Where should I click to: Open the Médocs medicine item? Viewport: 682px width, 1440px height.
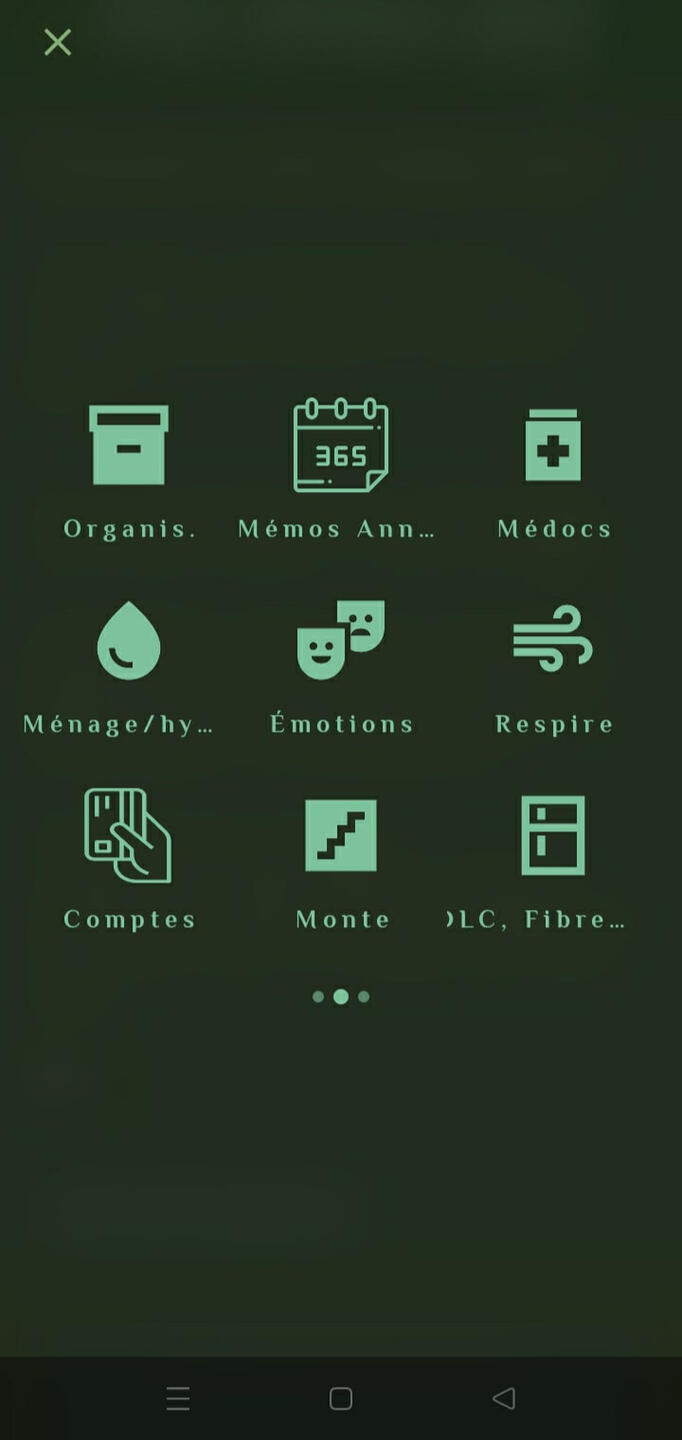pyautogui.click(x=553, y=445)
